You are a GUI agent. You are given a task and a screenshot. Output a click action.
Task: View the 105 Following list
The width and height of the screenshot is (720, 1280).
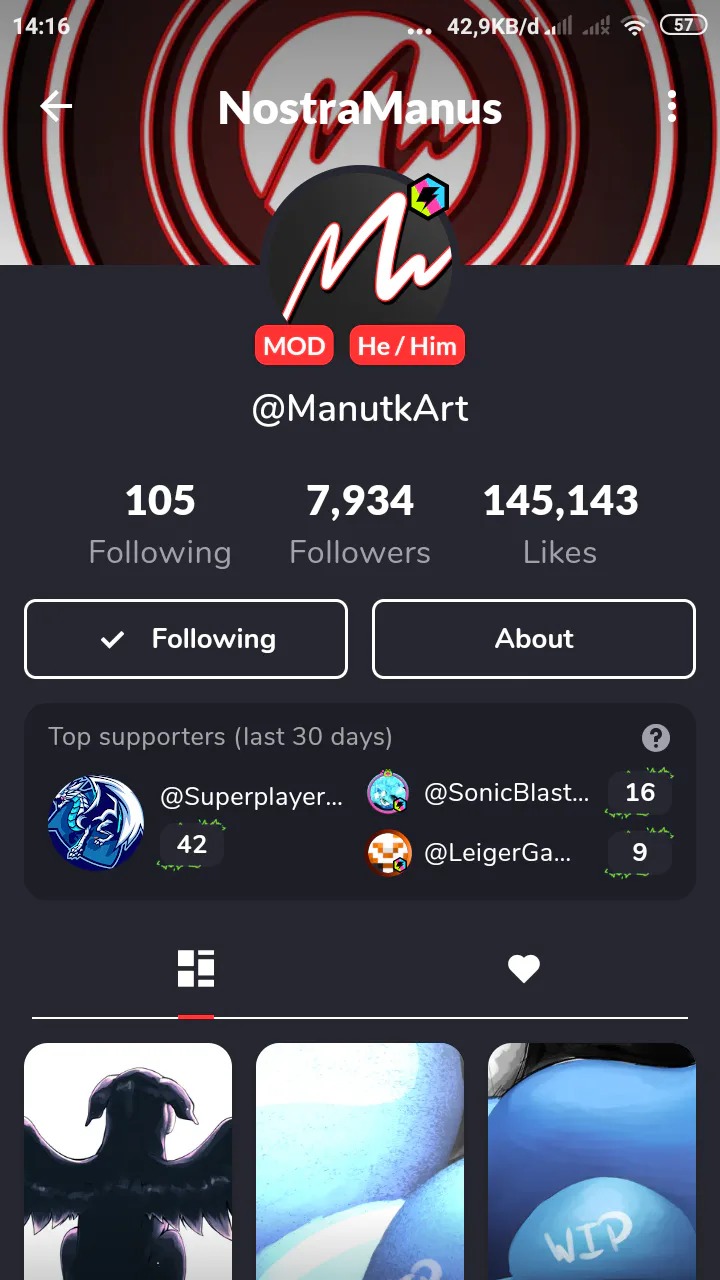coord(160,520)
